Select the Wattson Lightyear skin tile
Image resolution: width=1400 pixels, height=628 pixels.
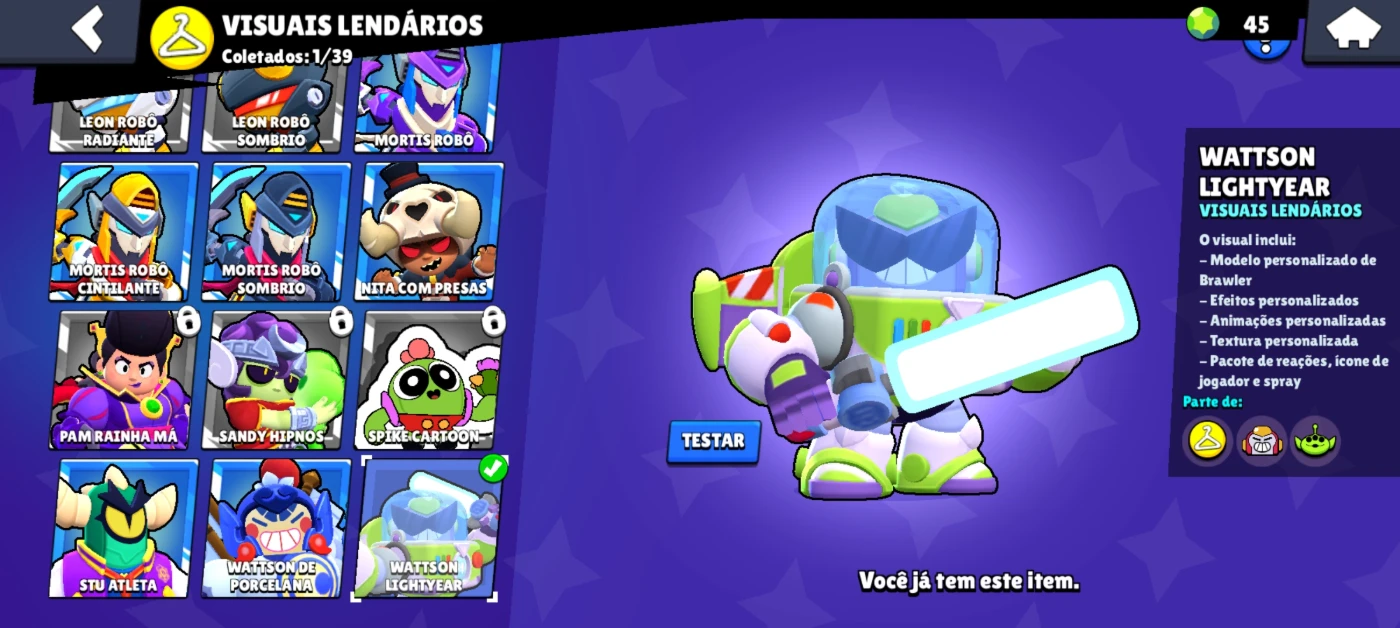(425, 528)
